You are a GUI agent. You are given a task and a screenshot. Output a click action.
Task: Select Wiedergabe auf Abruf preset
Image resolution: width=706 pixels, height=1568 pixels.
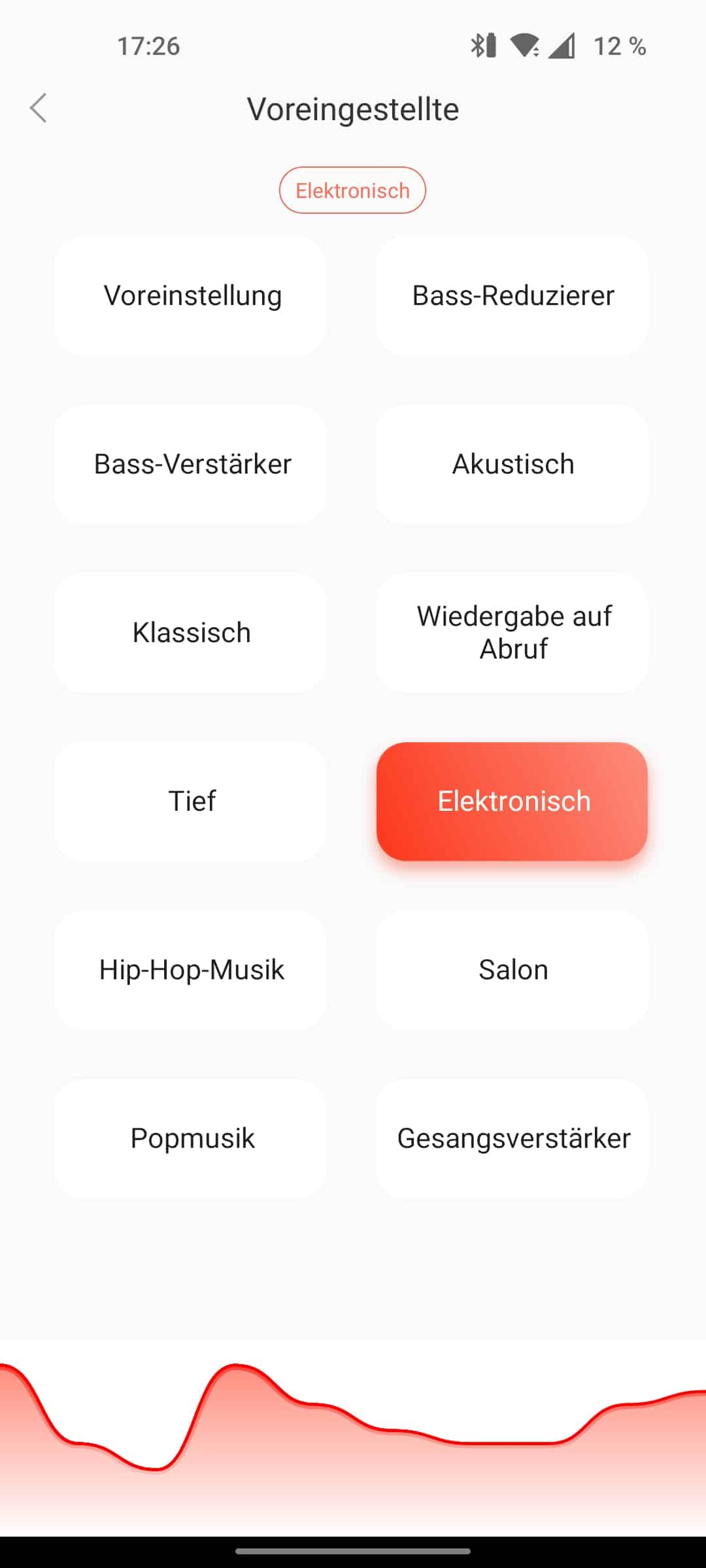pos(513,632)
